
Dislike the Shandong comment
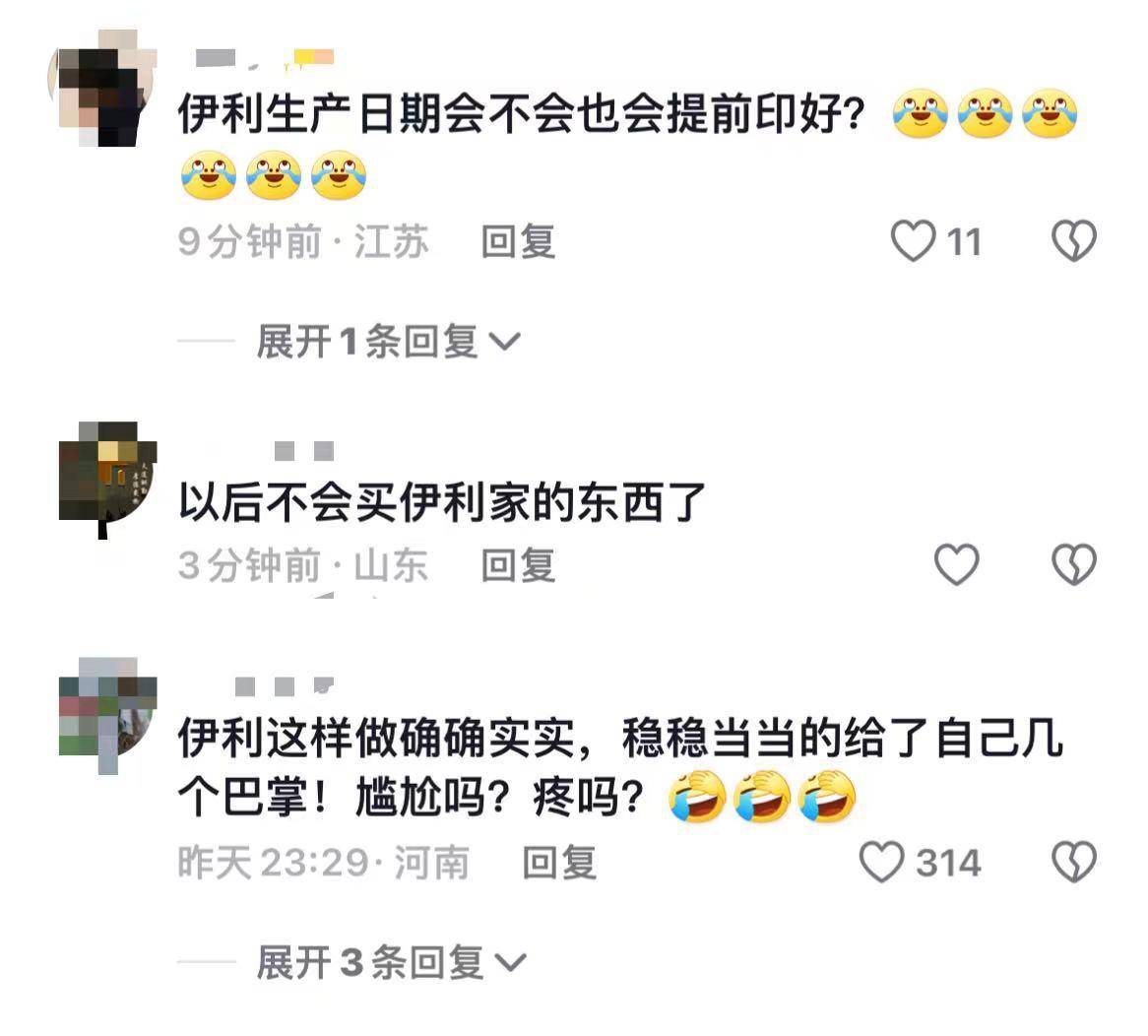(x=1074, y=565)
